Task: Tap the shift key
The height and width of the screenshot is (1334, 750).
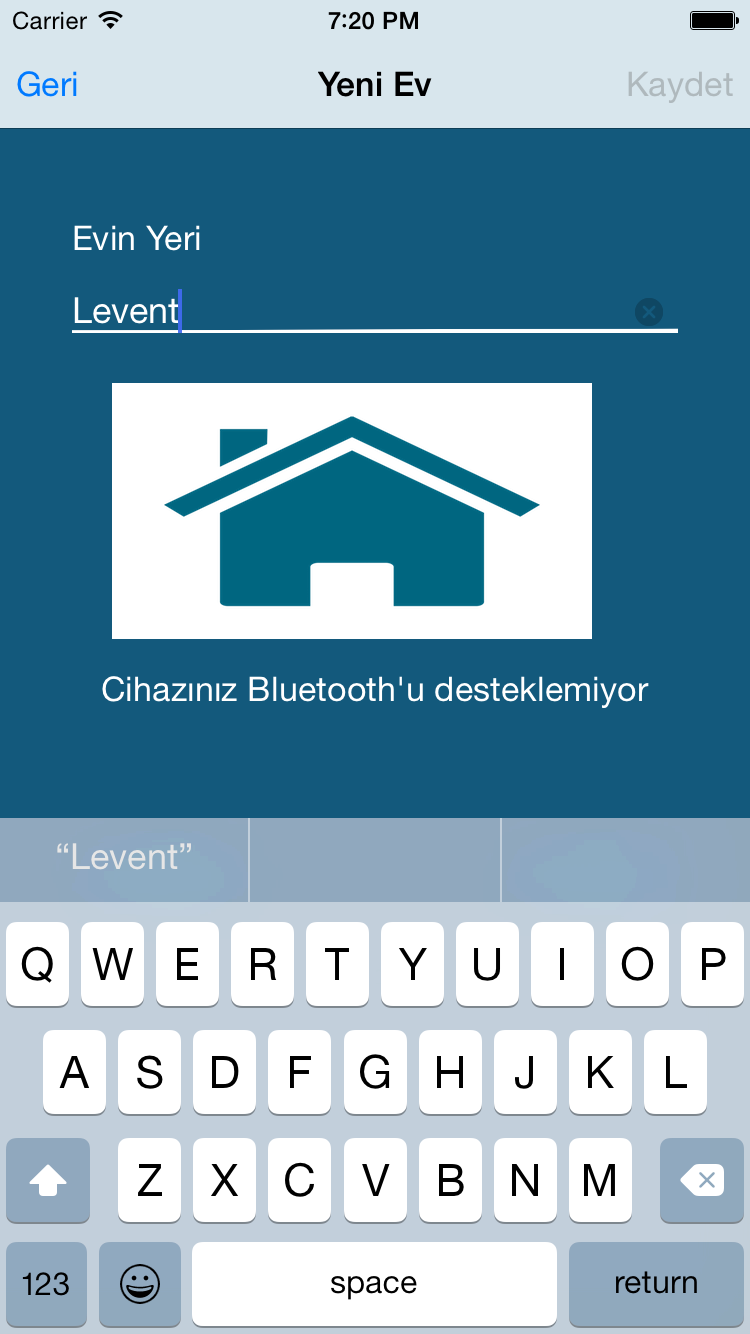Action: [x=48, y=1181]
